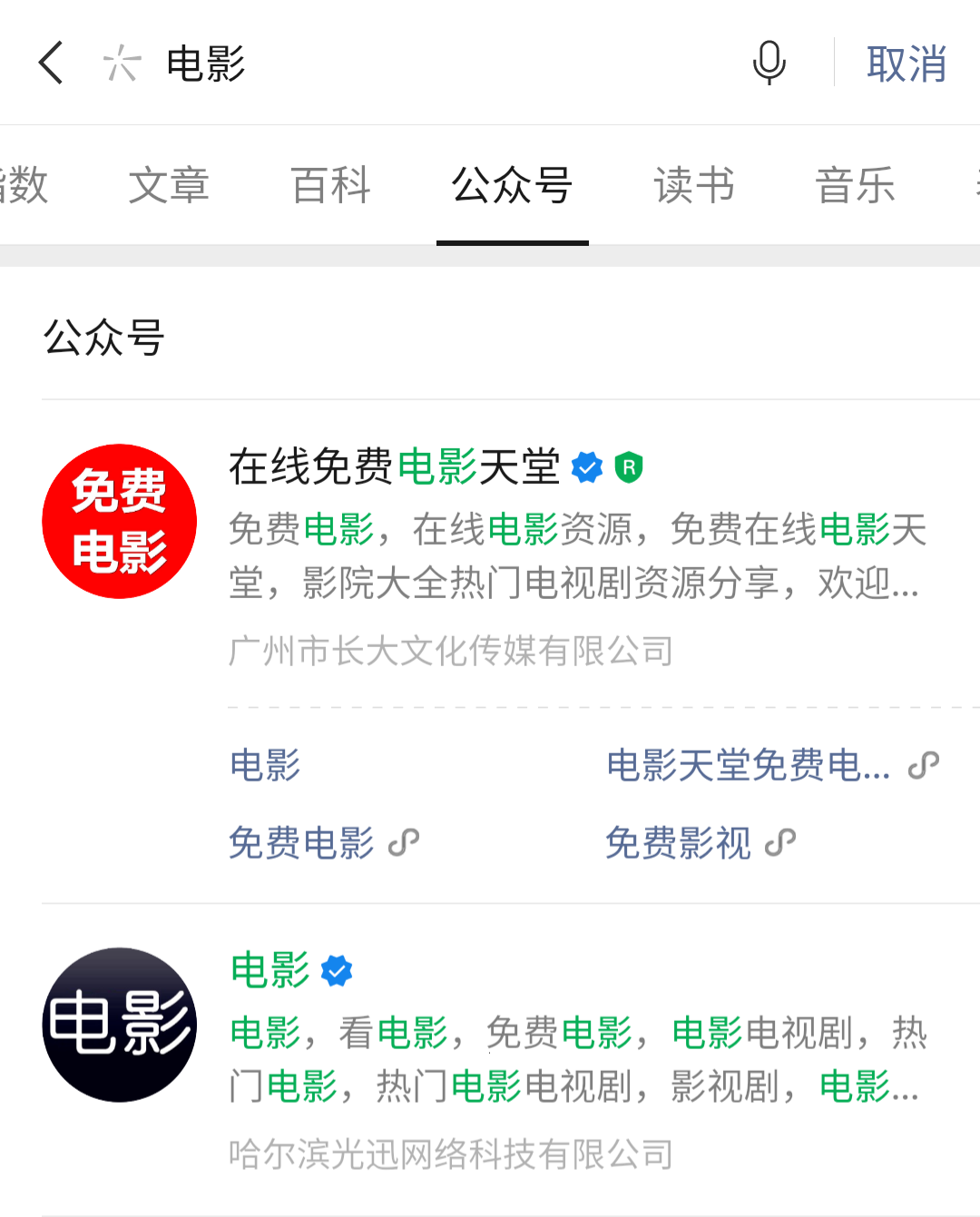Tap the link icon beside 免费影视 tag
The height and width of the screenshot is (1217, 980).
coord(779,843)
